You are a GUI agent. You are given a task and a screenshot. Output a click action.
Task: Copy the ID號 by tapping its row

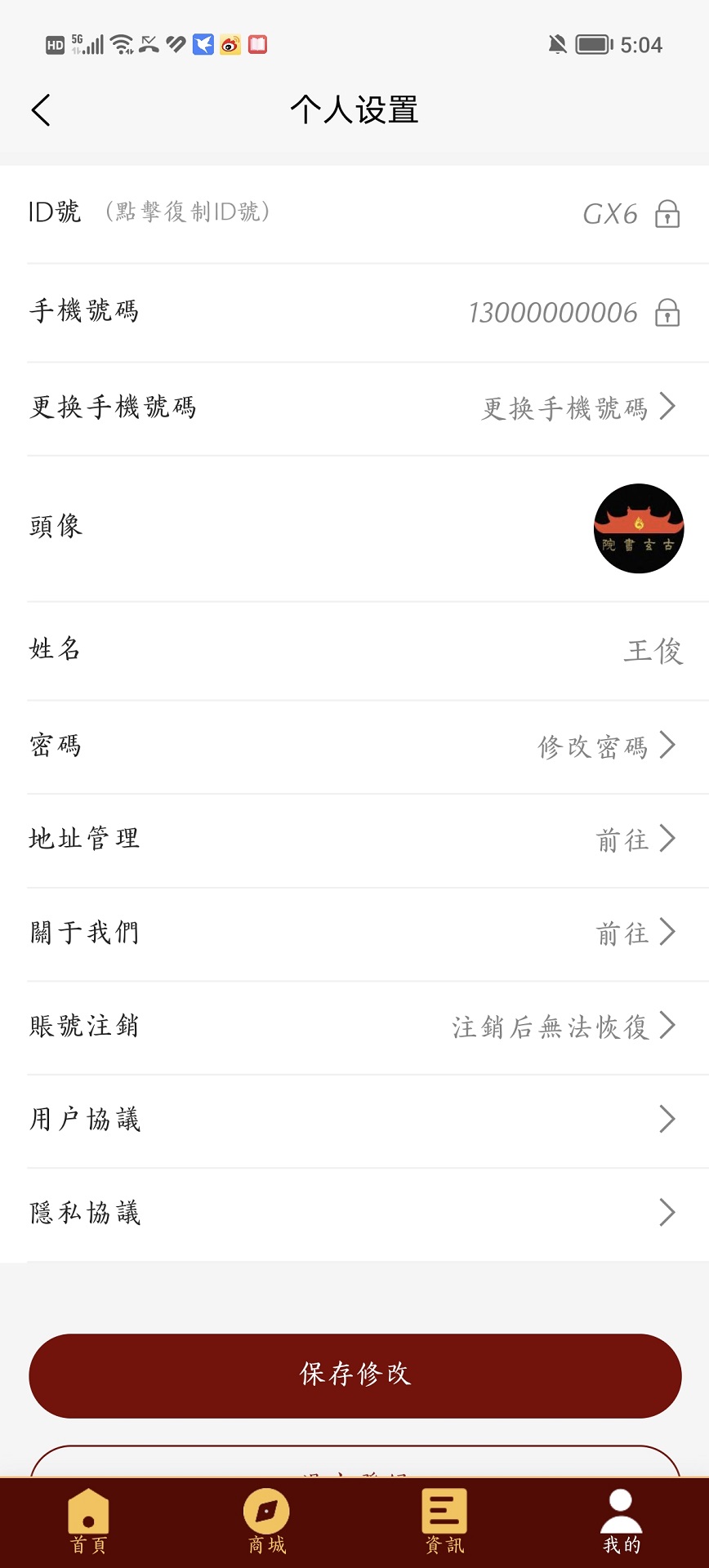coord(354,214)
